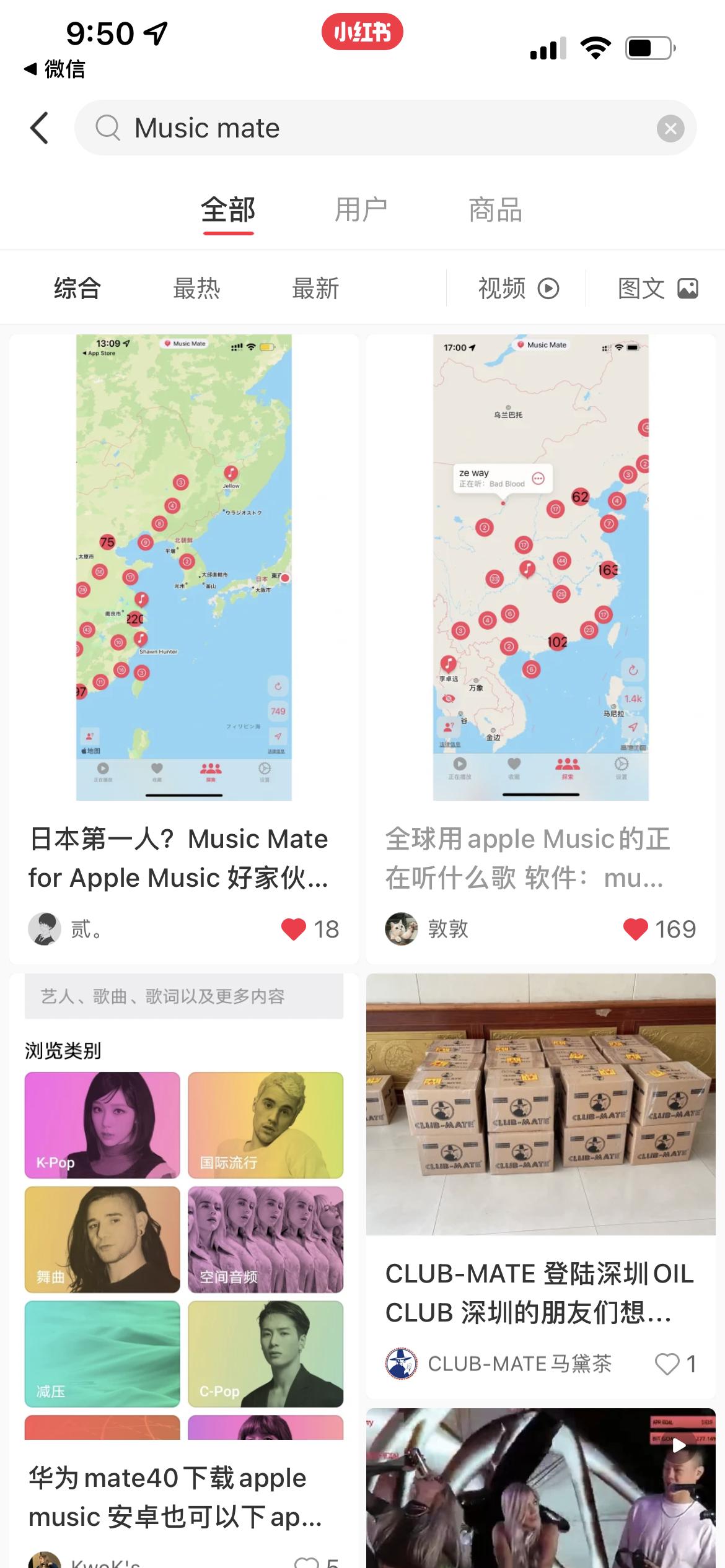Like the post by 贰。

[294, 929]
